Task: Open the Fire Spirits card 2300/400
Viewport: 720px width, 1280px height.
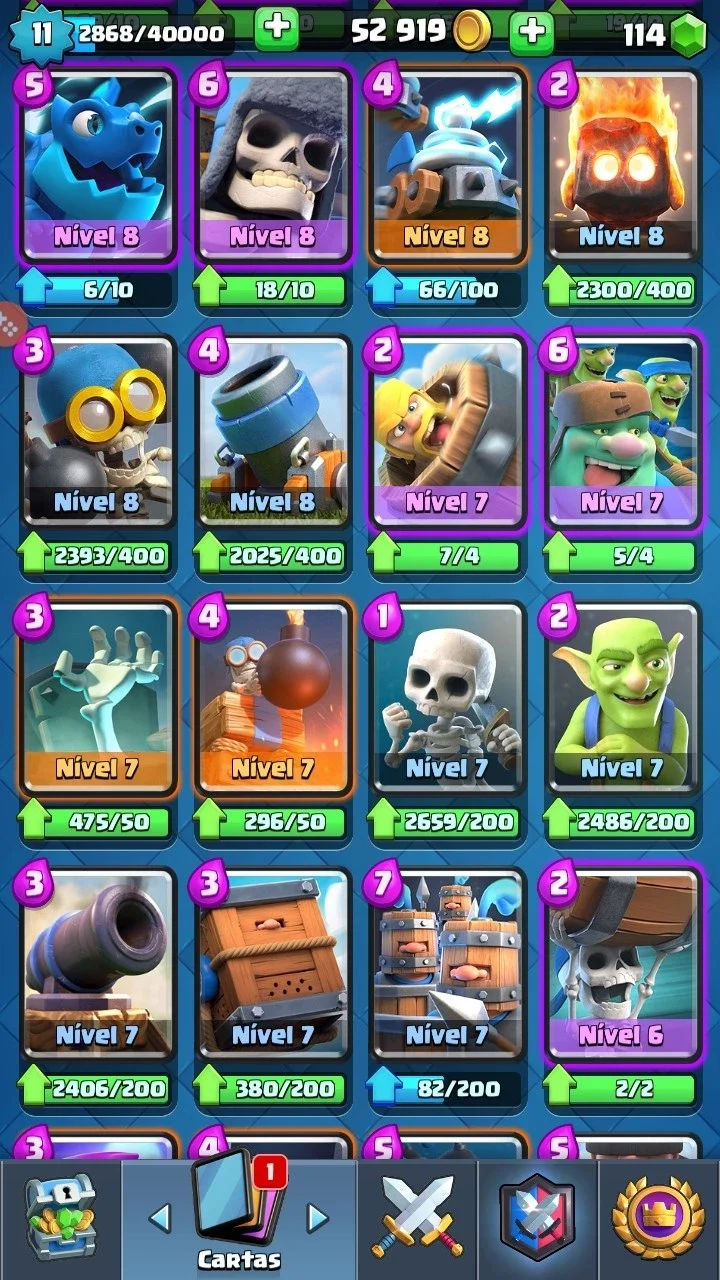Action: [x=622, y=167]
